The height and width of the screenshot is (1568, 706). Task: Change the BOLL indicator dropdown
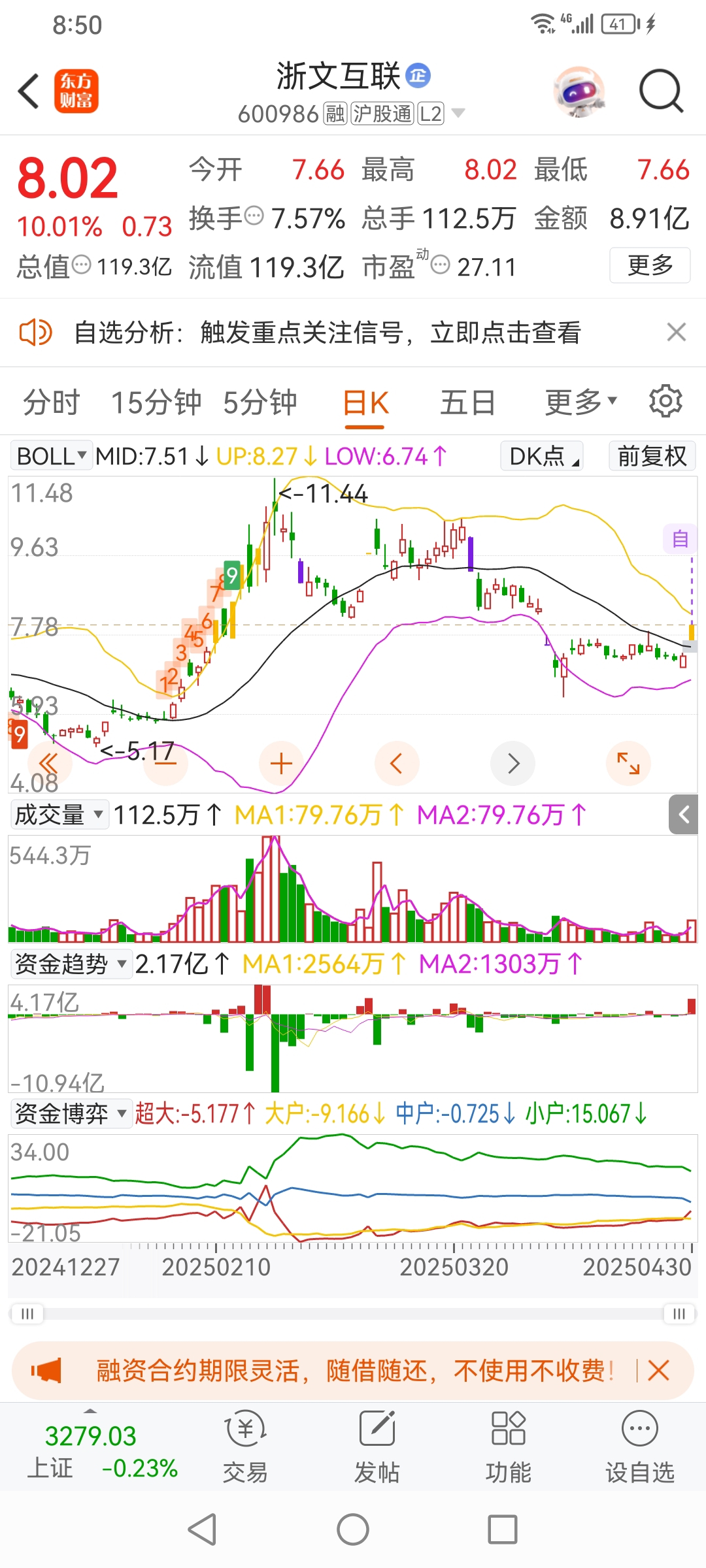pos(51,455)
